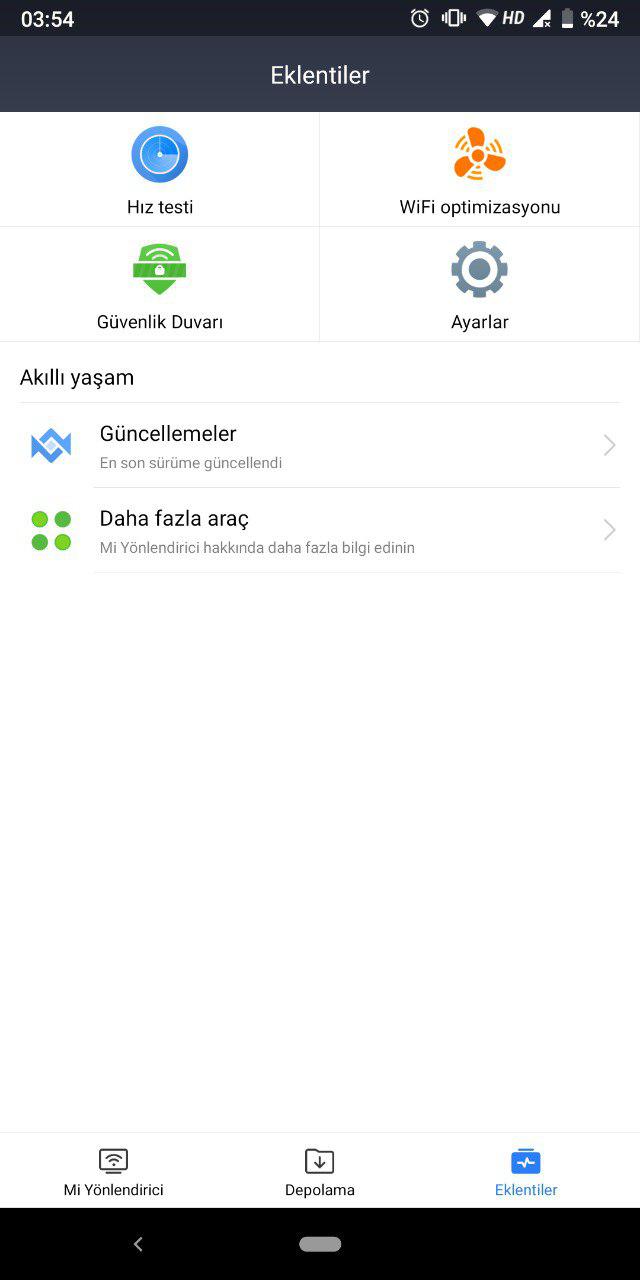
Task: Open the Hız testi tool
Action: click(160, 169)
